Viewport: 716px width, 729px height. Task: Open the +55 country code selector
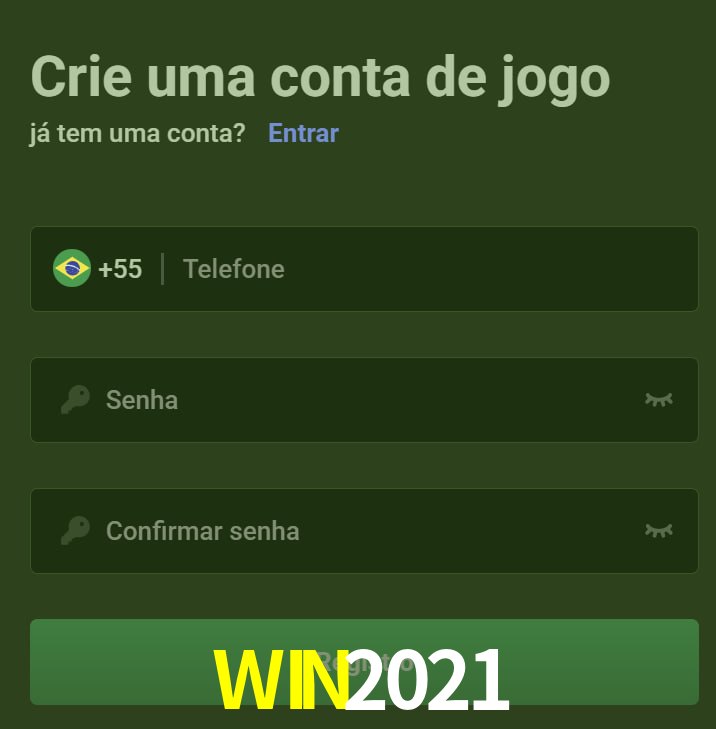pos(98,269)
